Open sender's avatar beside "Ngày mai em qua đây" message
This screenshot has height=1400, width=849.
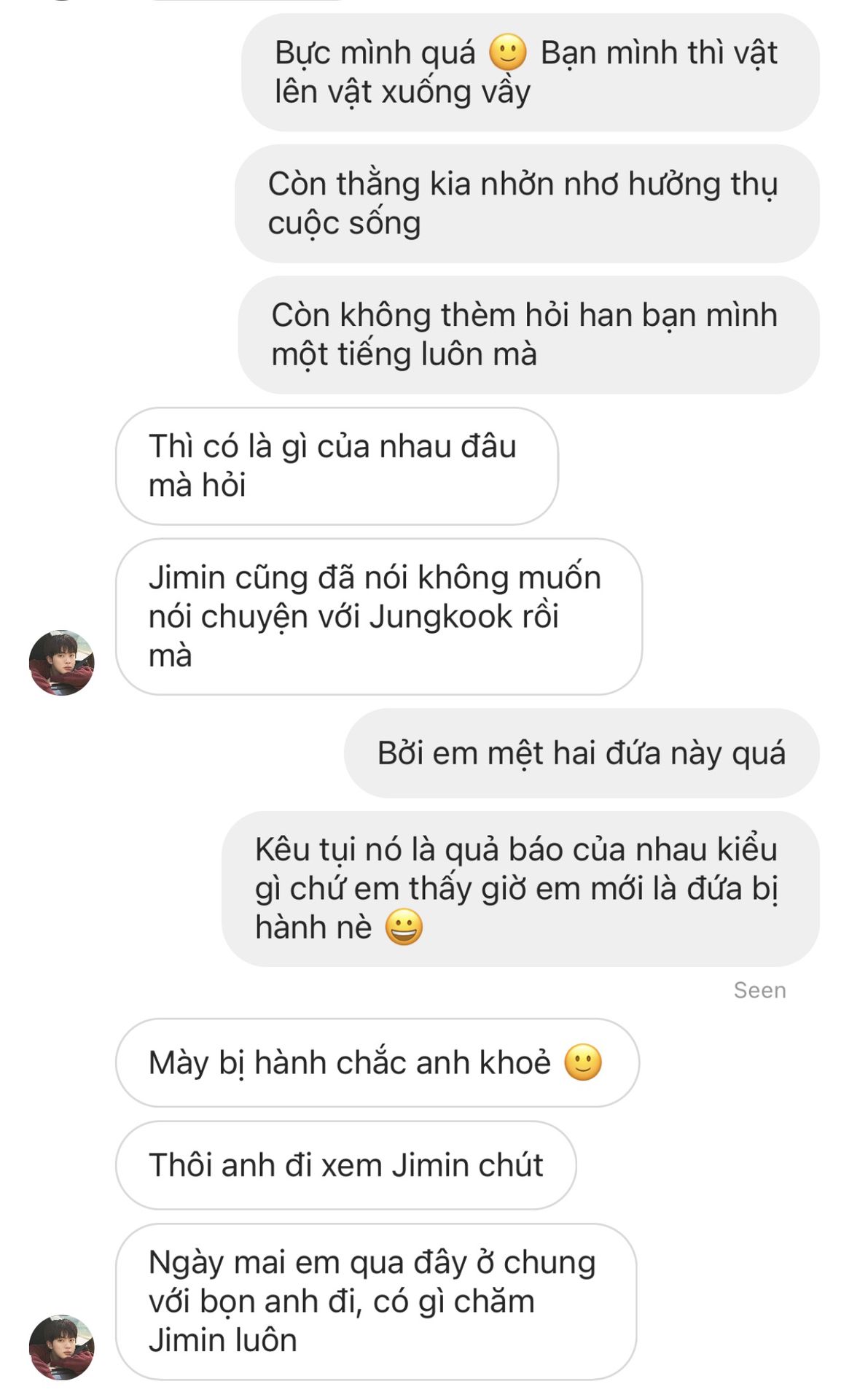(61, 1347)
